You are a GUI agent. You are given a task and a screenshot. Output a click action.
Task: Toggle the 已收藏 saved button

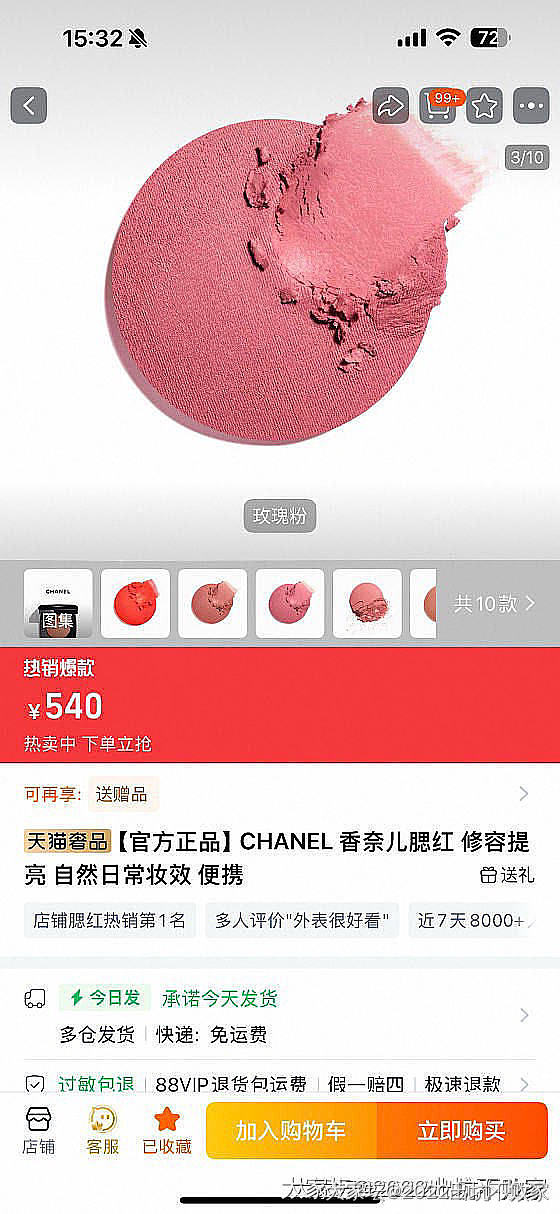(167, 1130)
